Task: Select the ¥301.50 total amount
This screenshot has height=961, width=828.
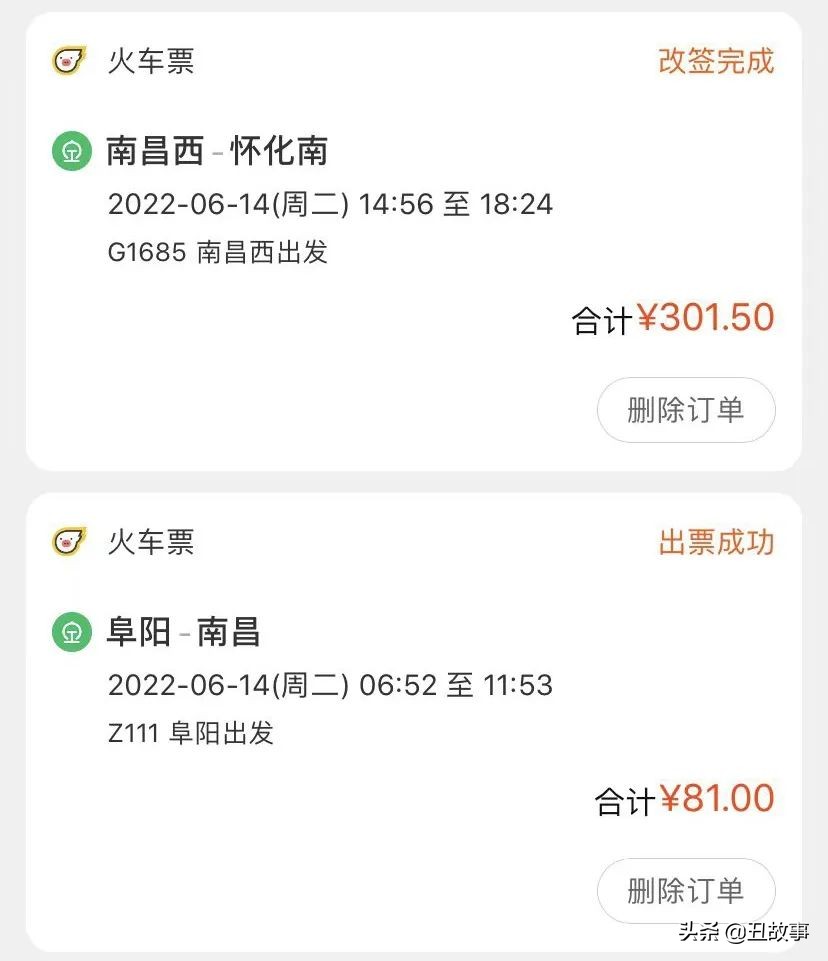Action: [707, 318]
